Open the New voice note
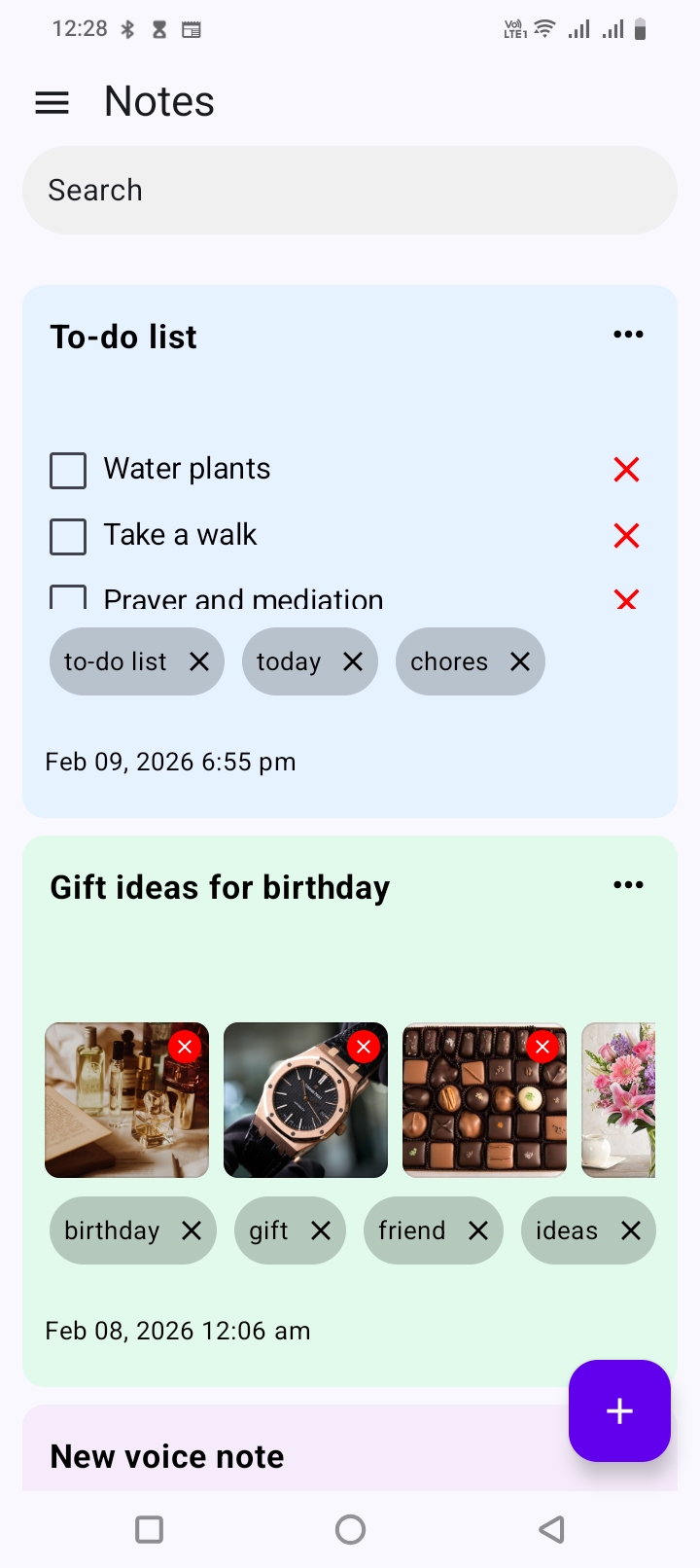Screen dimensions: 700x1568 click(166, 1456)
